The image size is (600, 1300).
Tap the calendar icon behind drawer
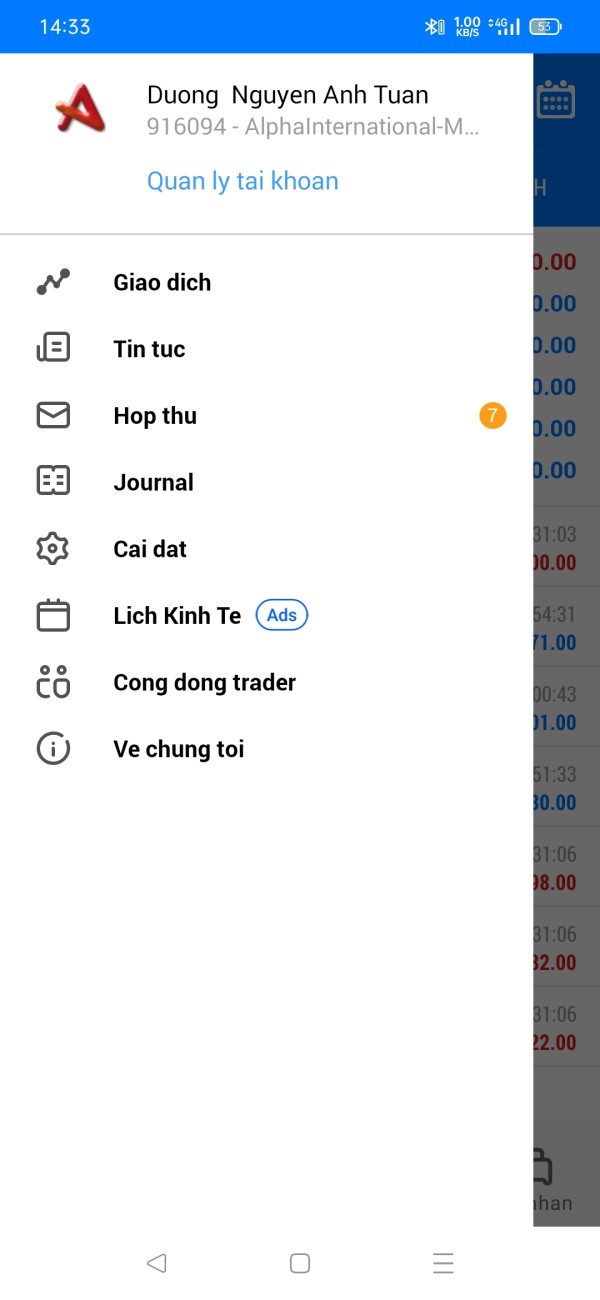pos(556,100)
